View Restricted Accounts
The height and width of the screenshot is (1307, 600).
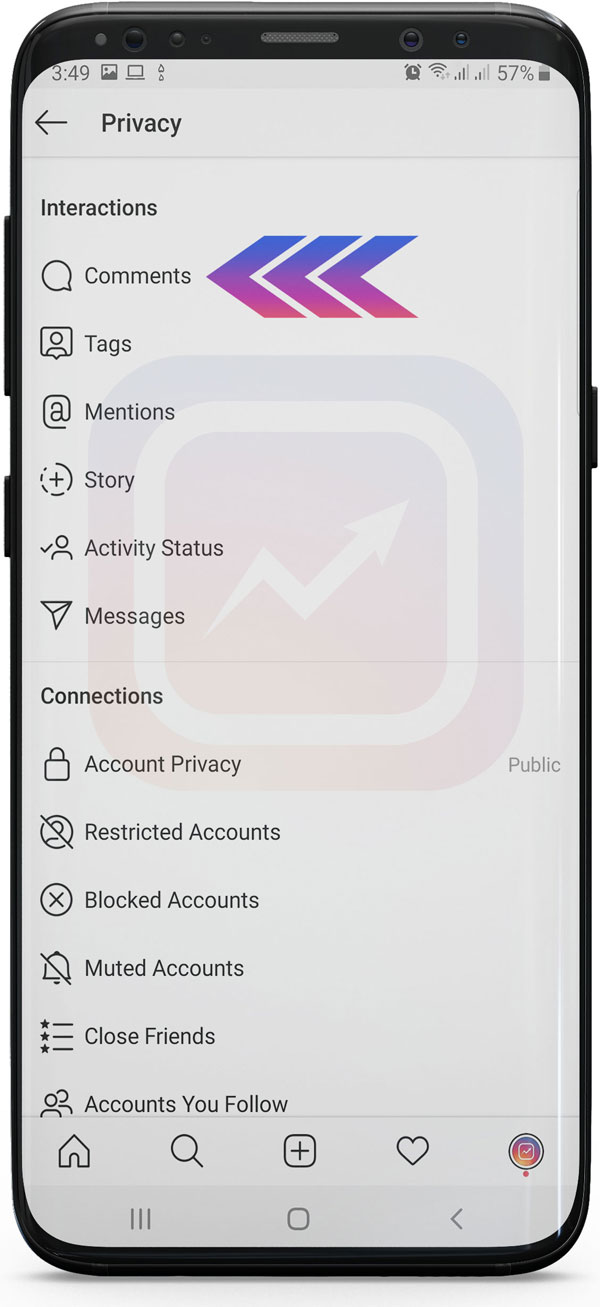(x=300, y=832)
